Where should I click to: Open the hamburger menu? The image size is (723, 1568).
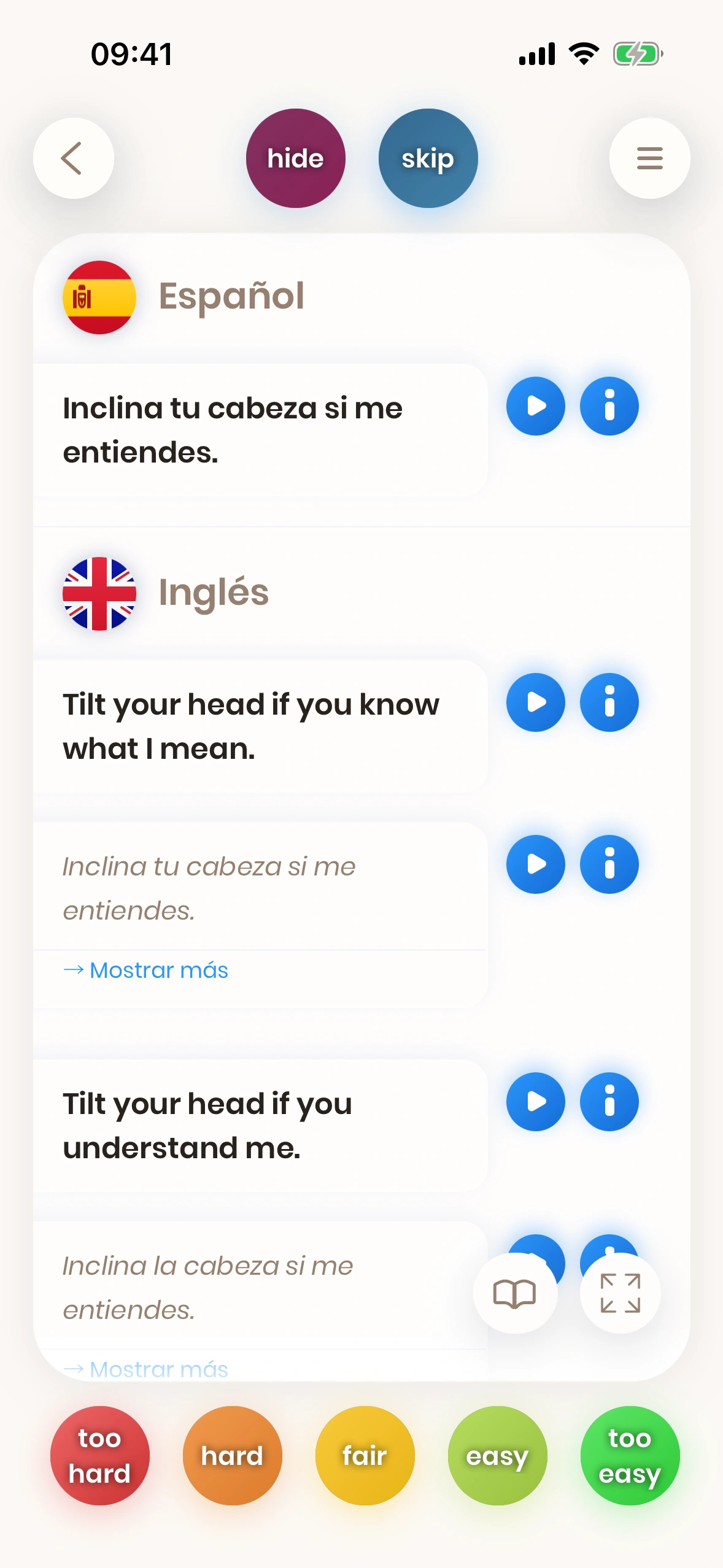pyautogui.click(x=649, y=158)
